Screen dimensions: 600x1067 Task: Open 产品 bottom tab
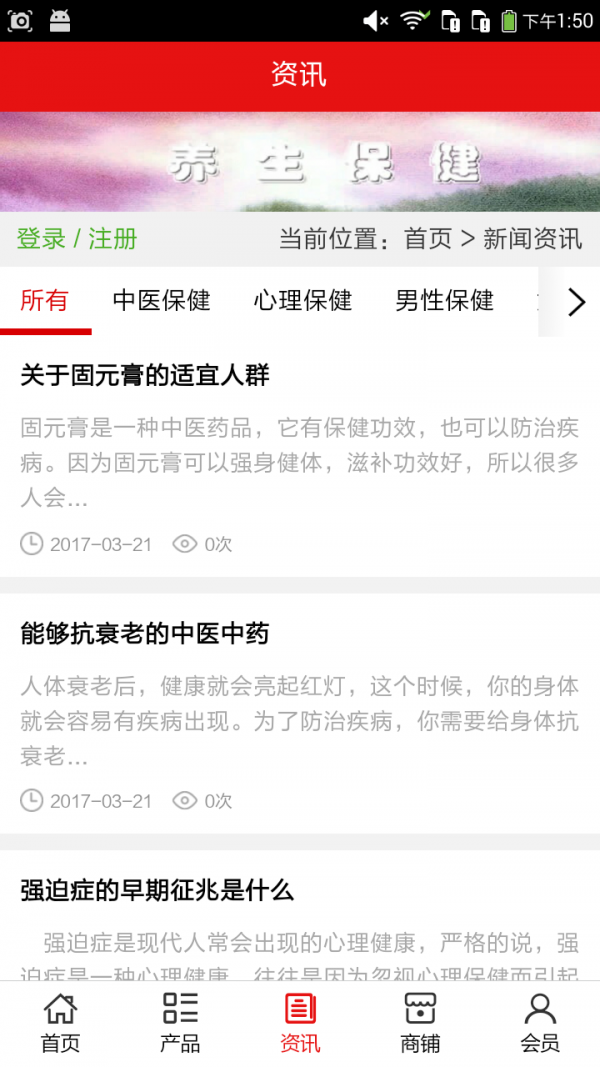[x=180, y=1023]
